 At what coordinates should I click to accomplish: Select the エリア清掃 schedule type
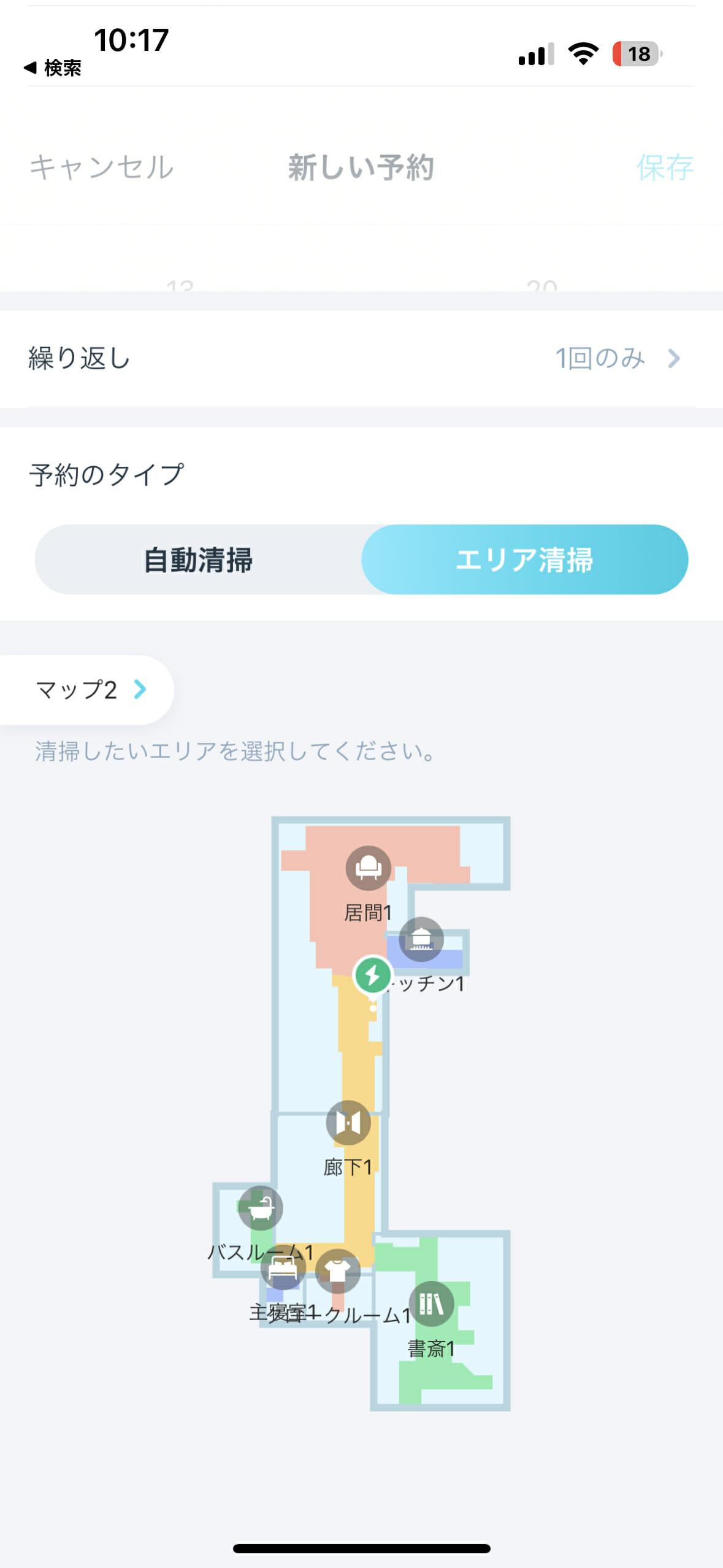(x=524, y=559)
